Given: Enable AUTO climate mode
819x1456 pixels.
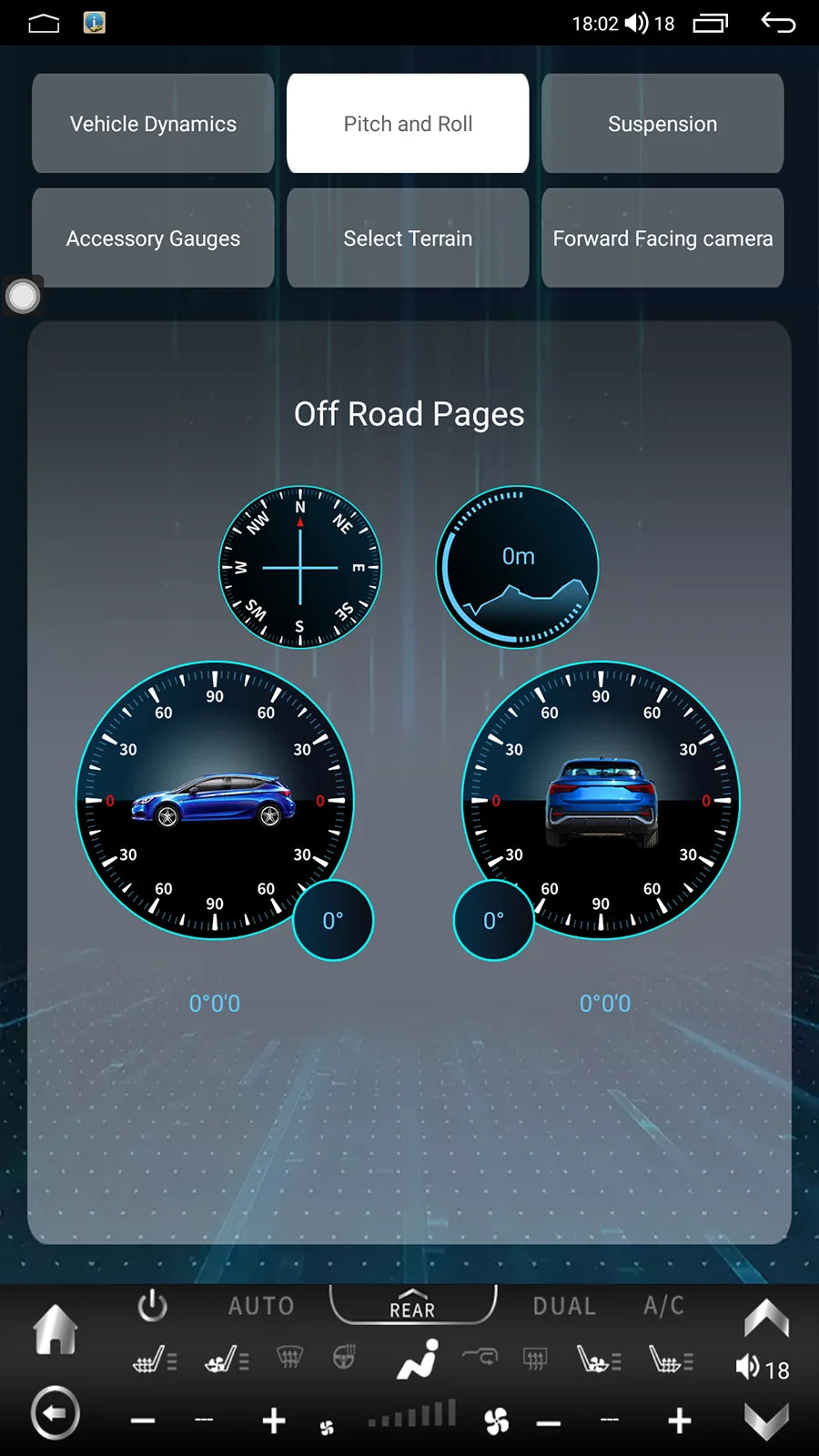Looking at the screenshot, I should (261, 1306).
